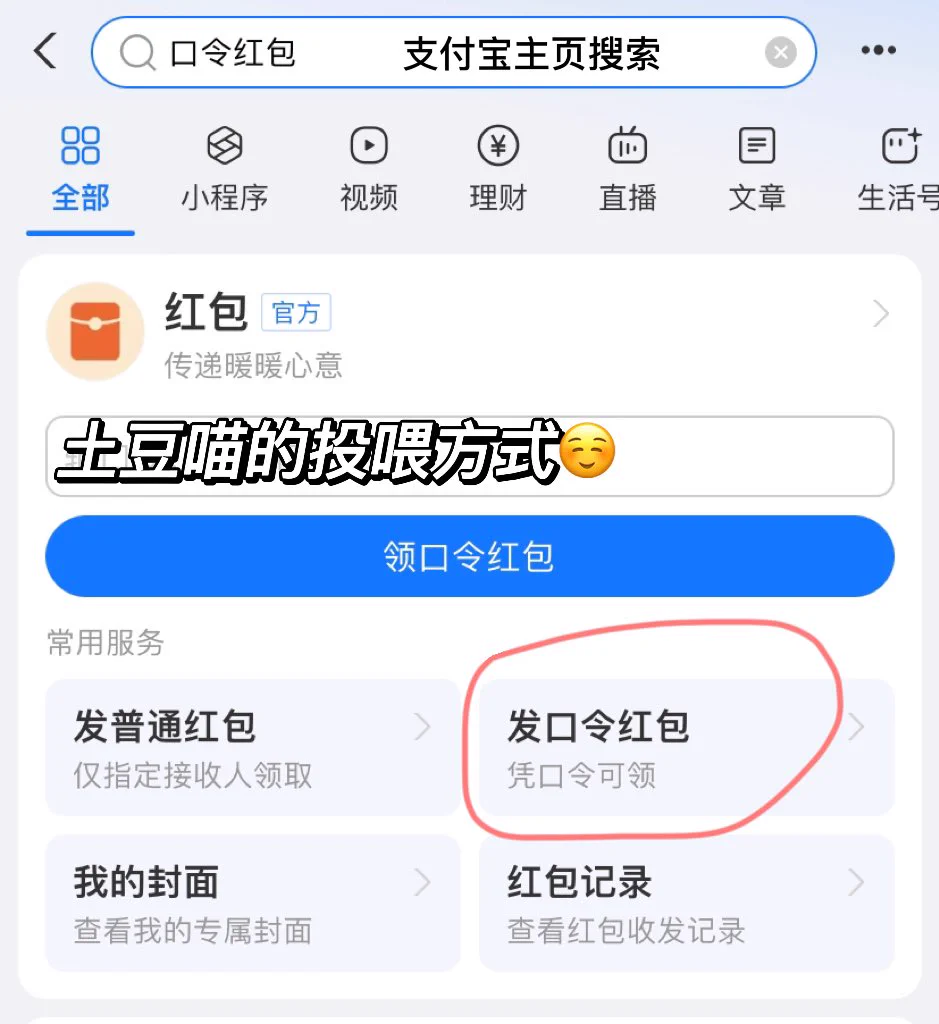
Task: Switch to the 直播 tab
Action: (x=627, y=168)
